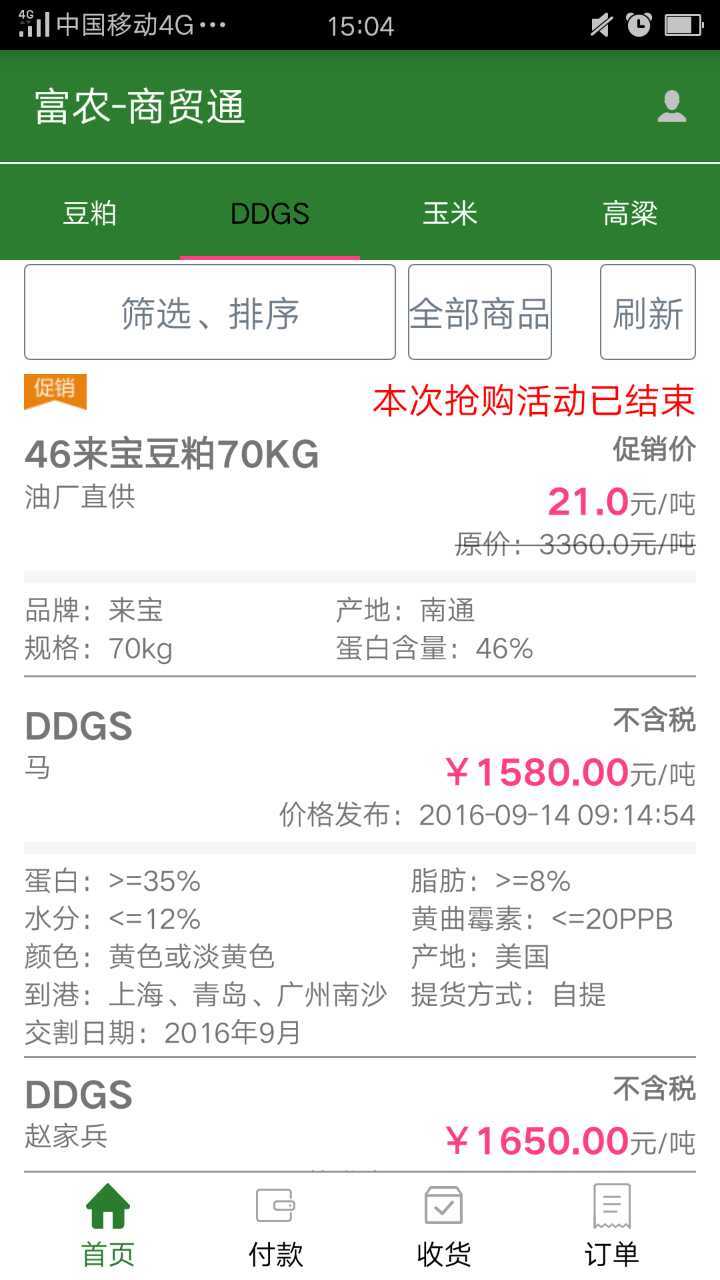Open the 付款 tab
Image resolution: width=720 pixels, height=1280 pixels.
pyautogui.click(x=276, y=1225)
